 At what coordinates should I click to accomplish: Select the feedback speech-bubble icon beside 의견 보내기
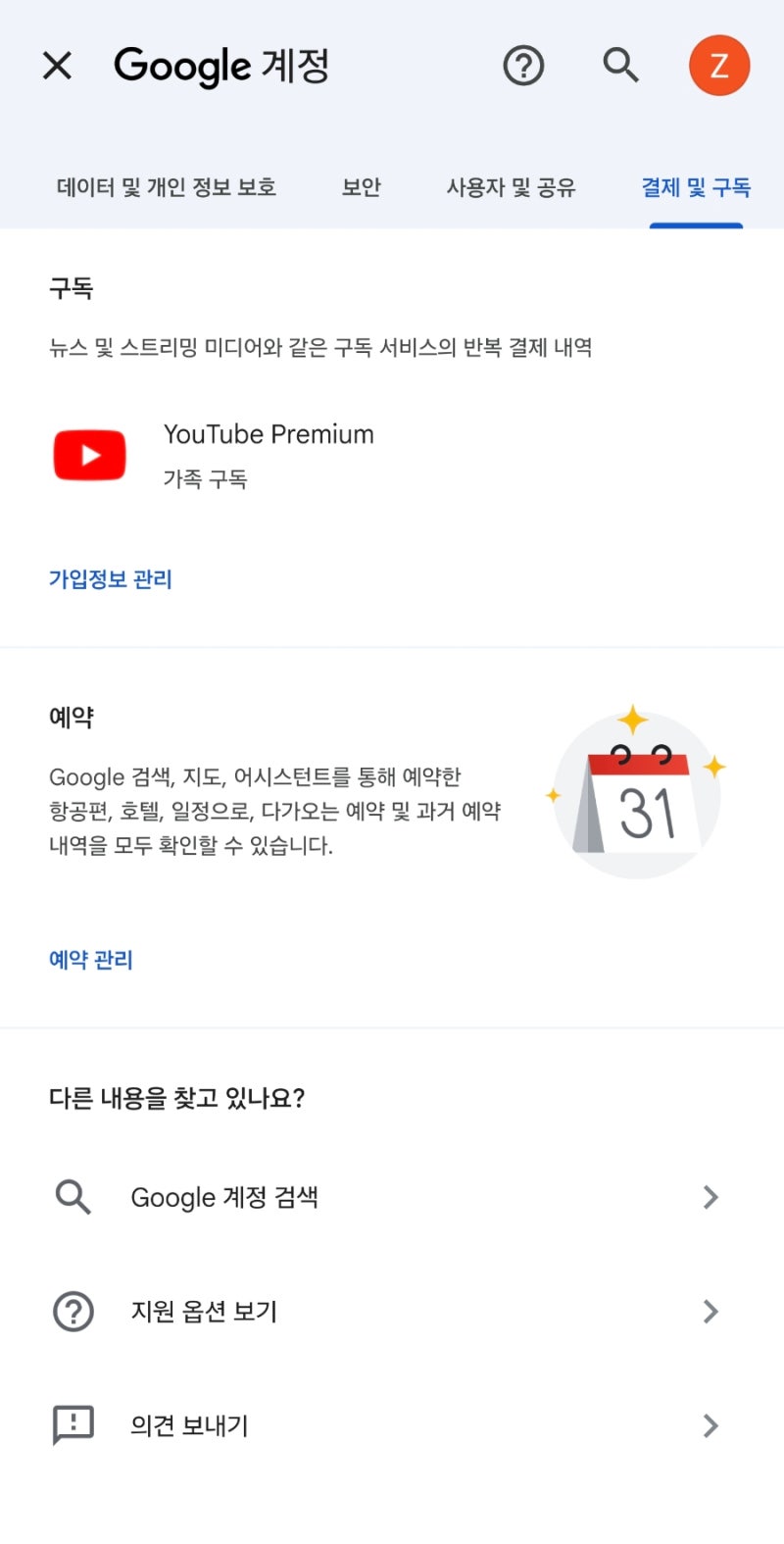coord(72,1426)
